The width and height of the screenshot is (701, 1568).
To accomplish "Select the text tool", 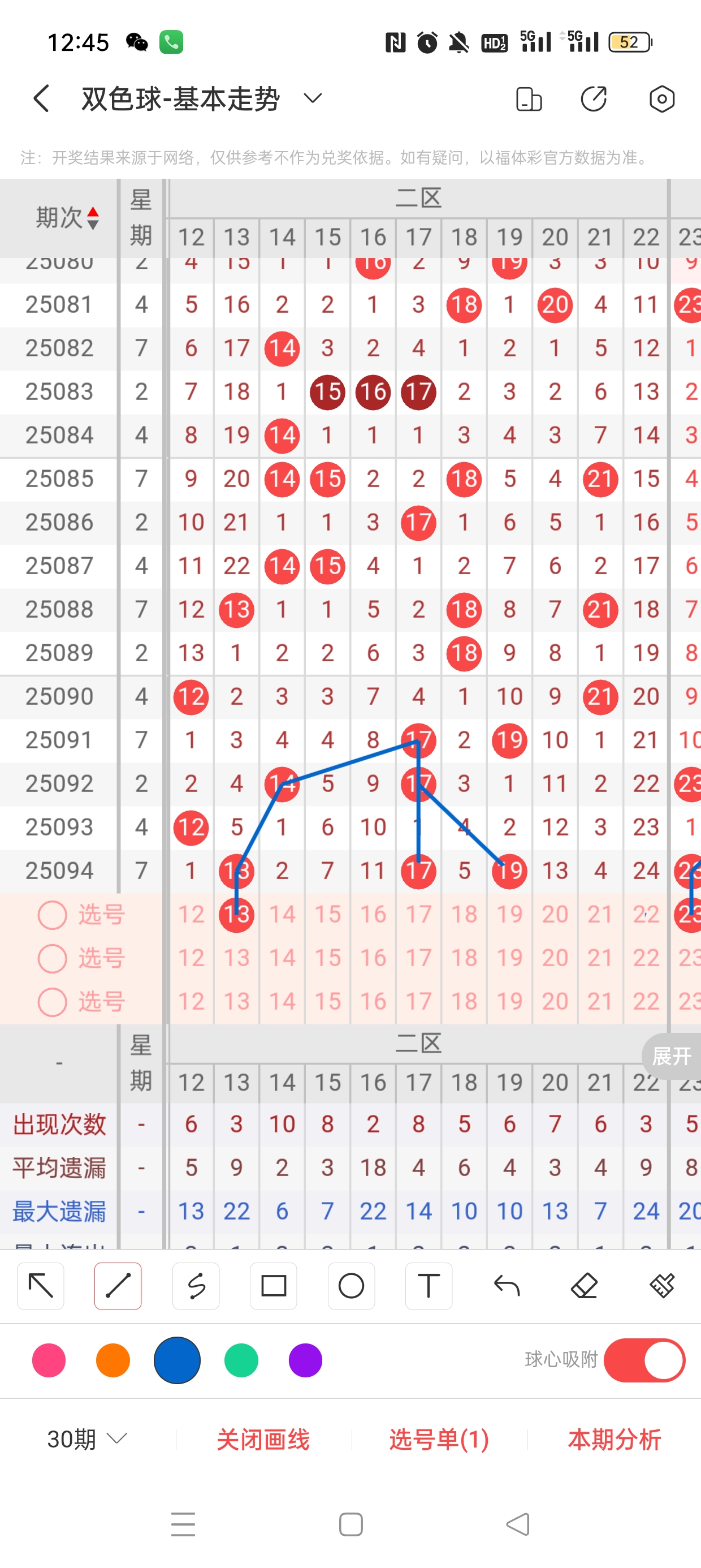I will click(429, 1286).
